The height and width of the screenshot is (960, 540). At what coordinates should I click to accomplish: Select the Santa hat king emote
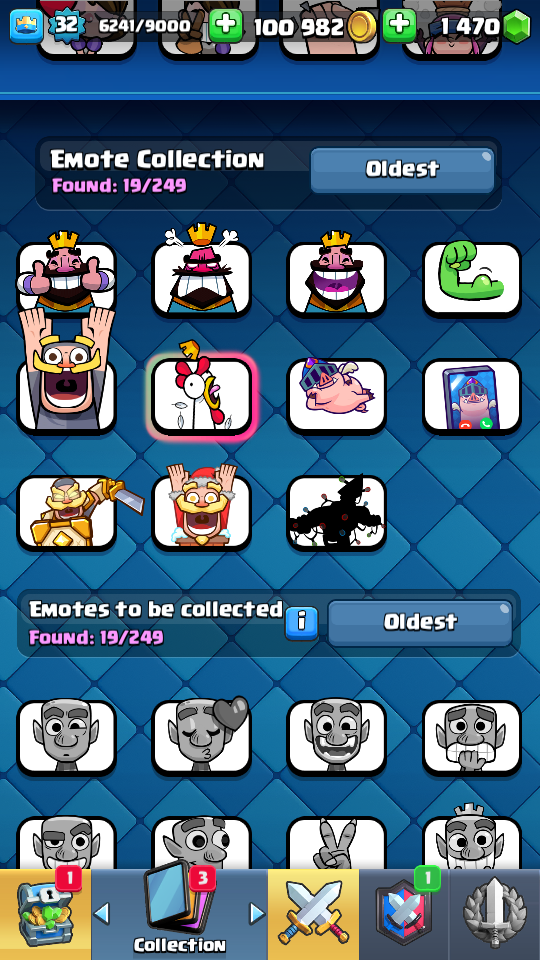(x=201, y=508)
